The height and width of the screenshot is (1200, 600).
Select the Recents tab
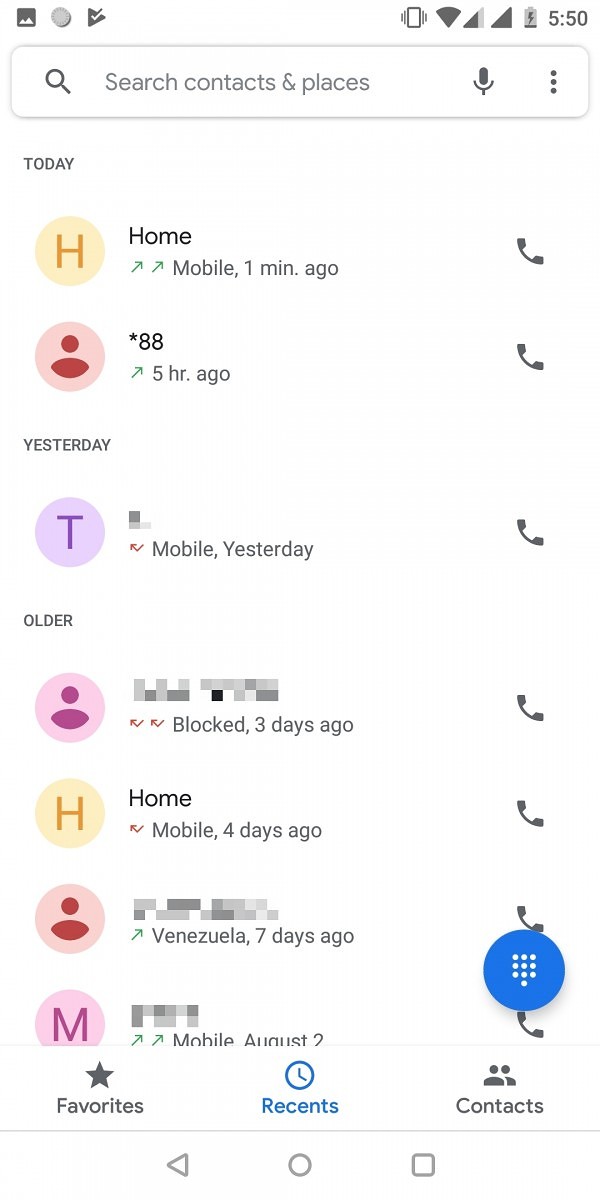click(300, 1089)
